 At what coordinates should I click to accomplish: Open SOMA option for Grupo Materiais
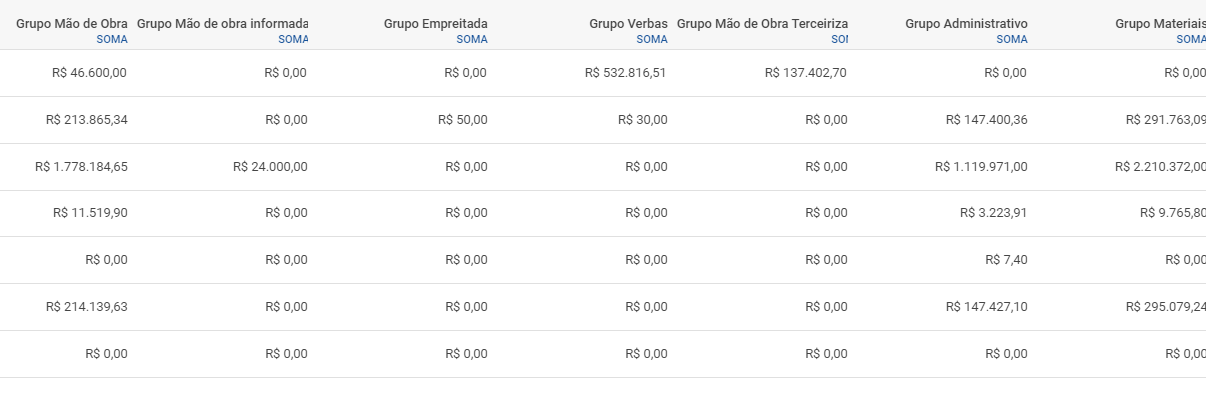point(1190,39)
